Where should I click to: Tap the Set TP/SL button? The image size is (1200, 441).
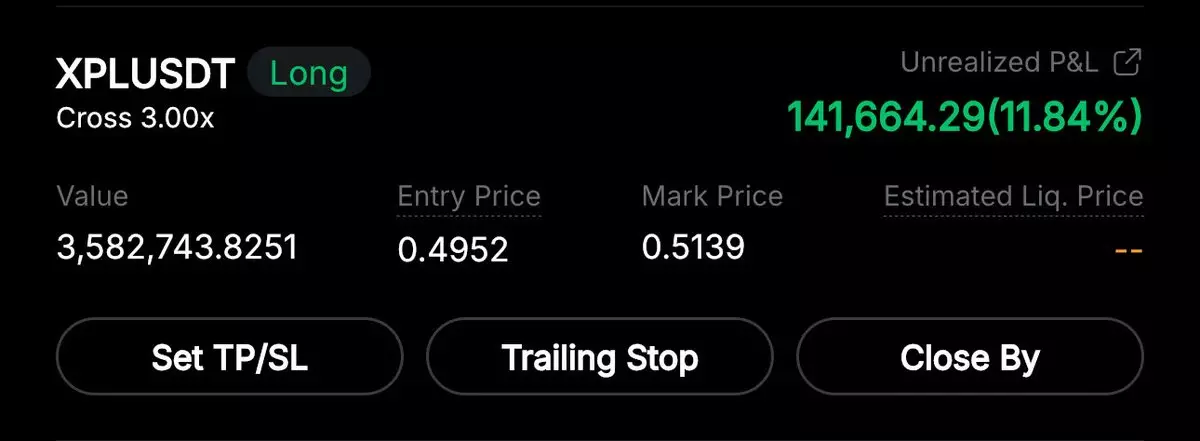click(229, 357)
